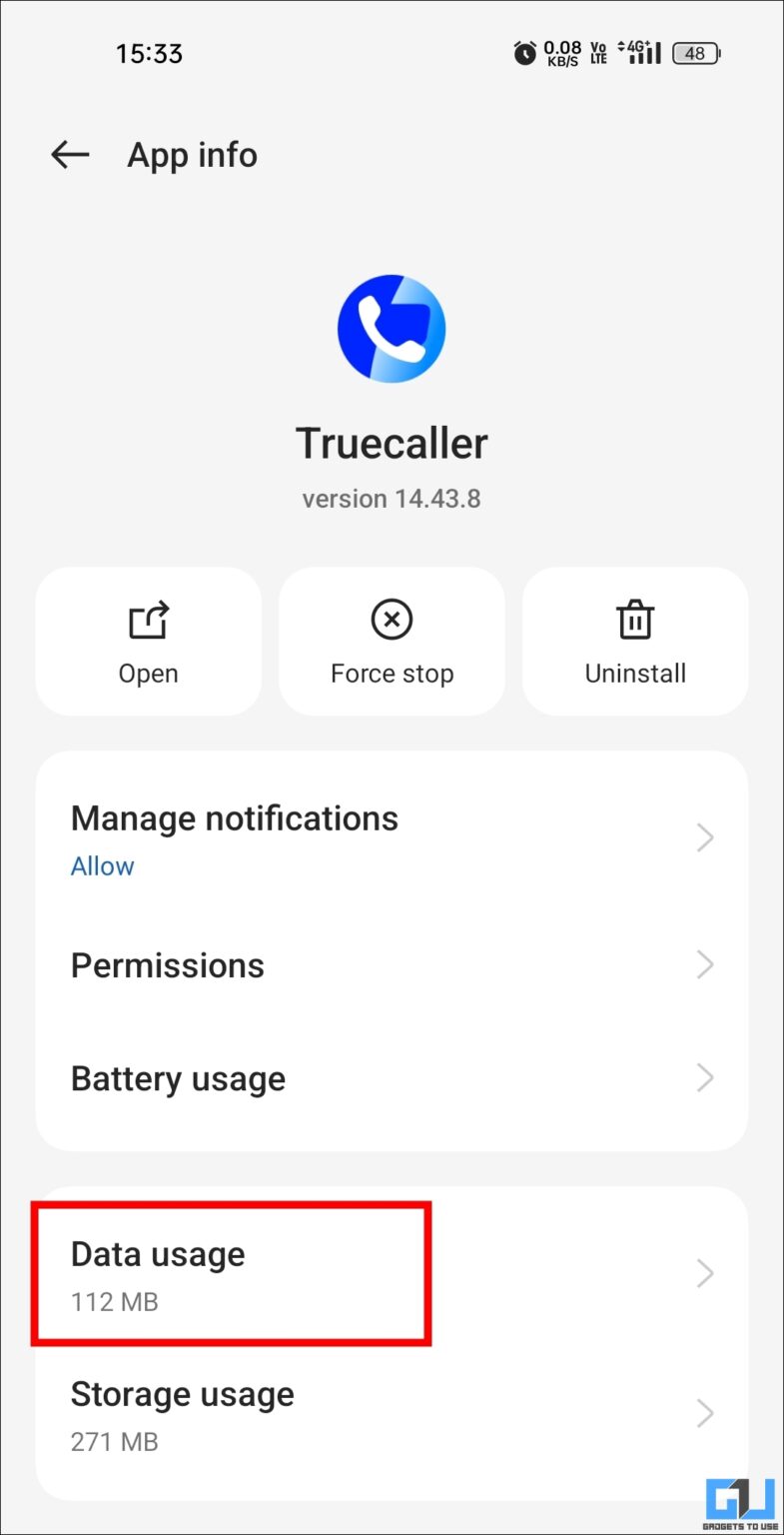784x1535 pixels.
Task: Tap the trash can Uninstall icon
Action: (635, 620)
